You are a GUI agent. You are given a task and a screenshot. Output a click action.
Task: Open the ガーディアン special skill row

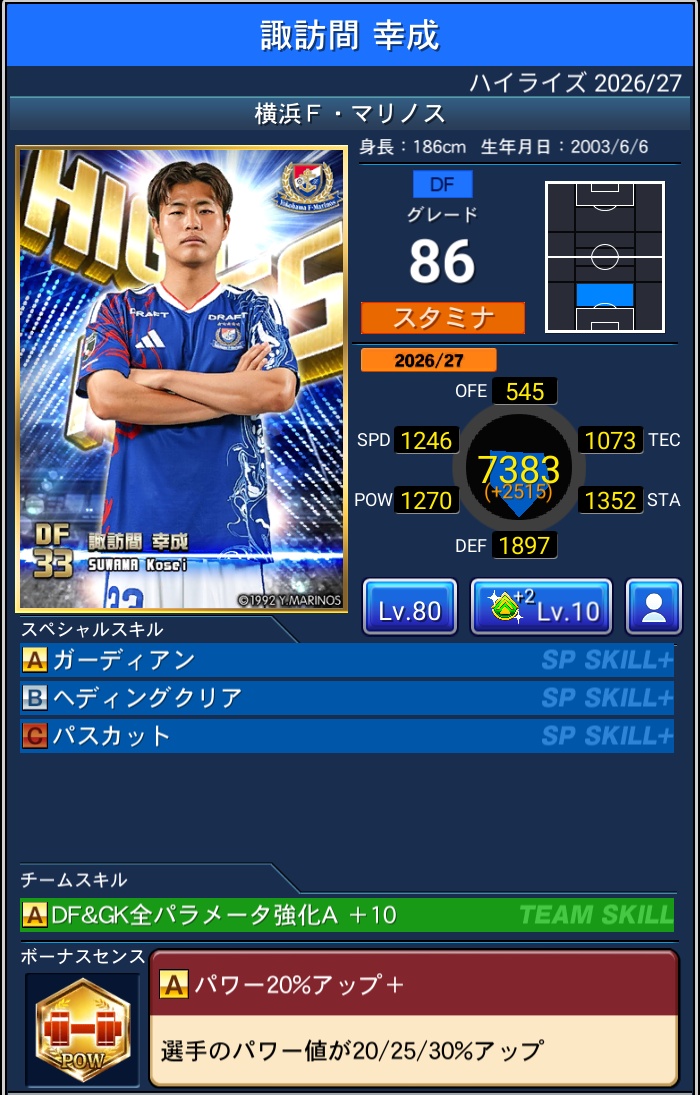click(x=347, y=660)
